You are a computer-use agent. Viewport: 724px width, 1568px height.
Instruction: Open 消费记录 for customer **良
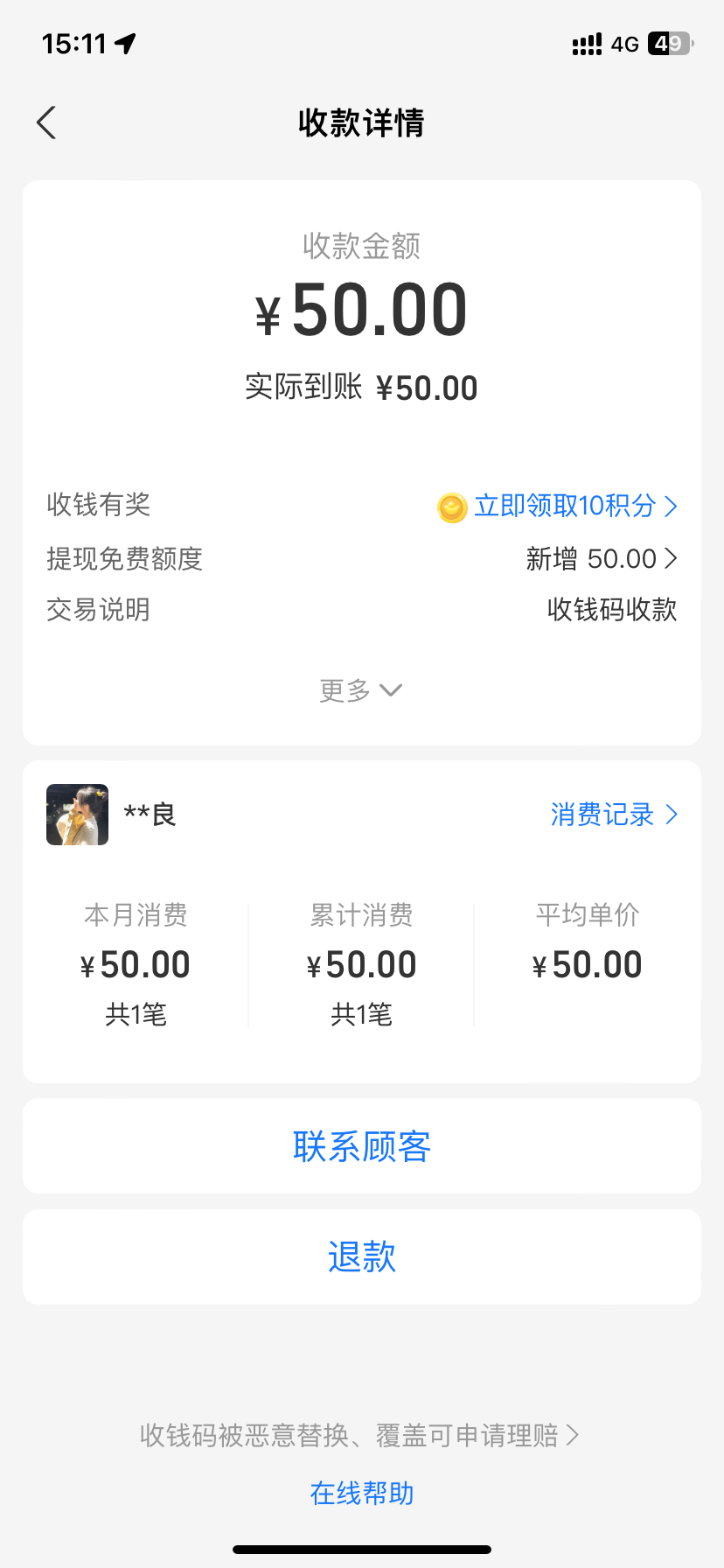coord(613,815)
